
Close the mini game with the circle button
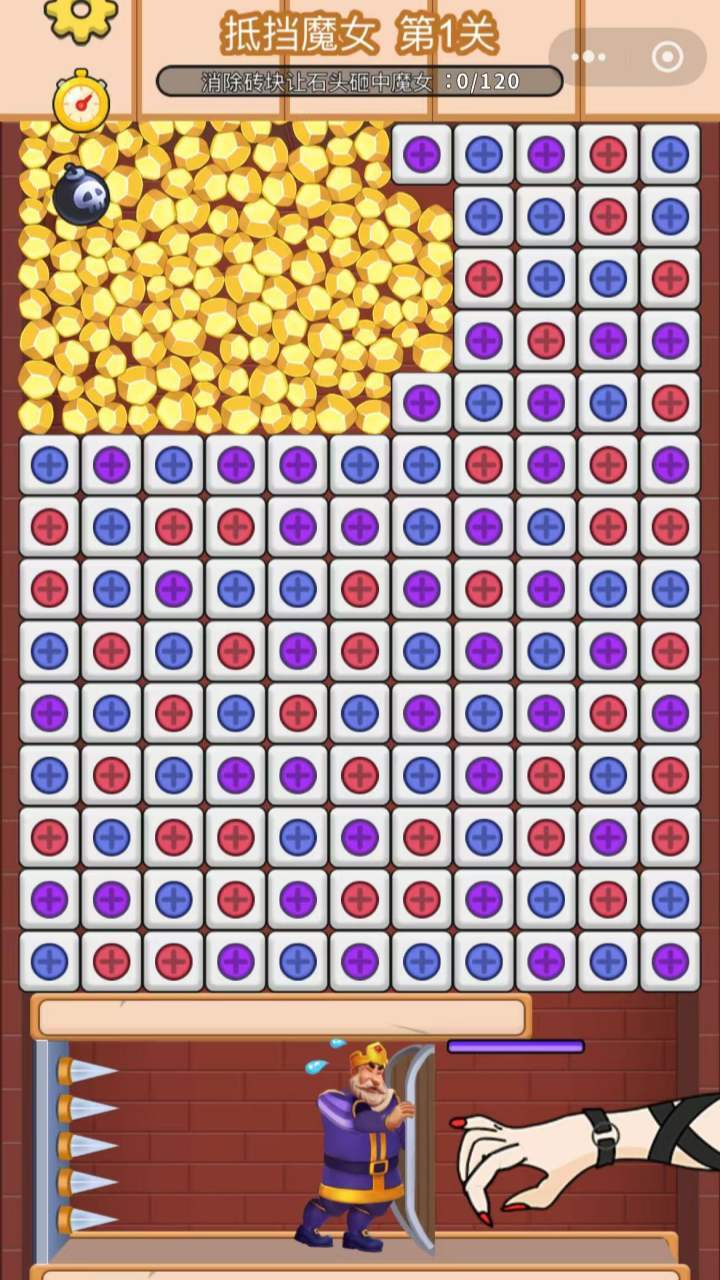click(667, 57)
